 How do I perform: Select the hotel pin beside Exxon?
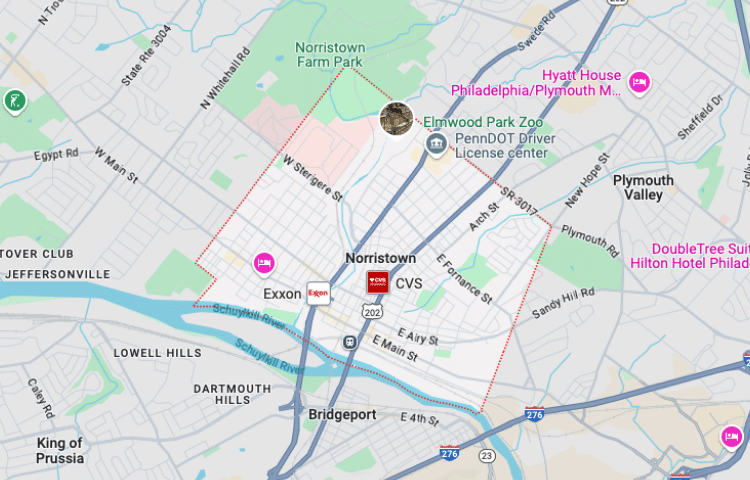click(x=264, y=263)
